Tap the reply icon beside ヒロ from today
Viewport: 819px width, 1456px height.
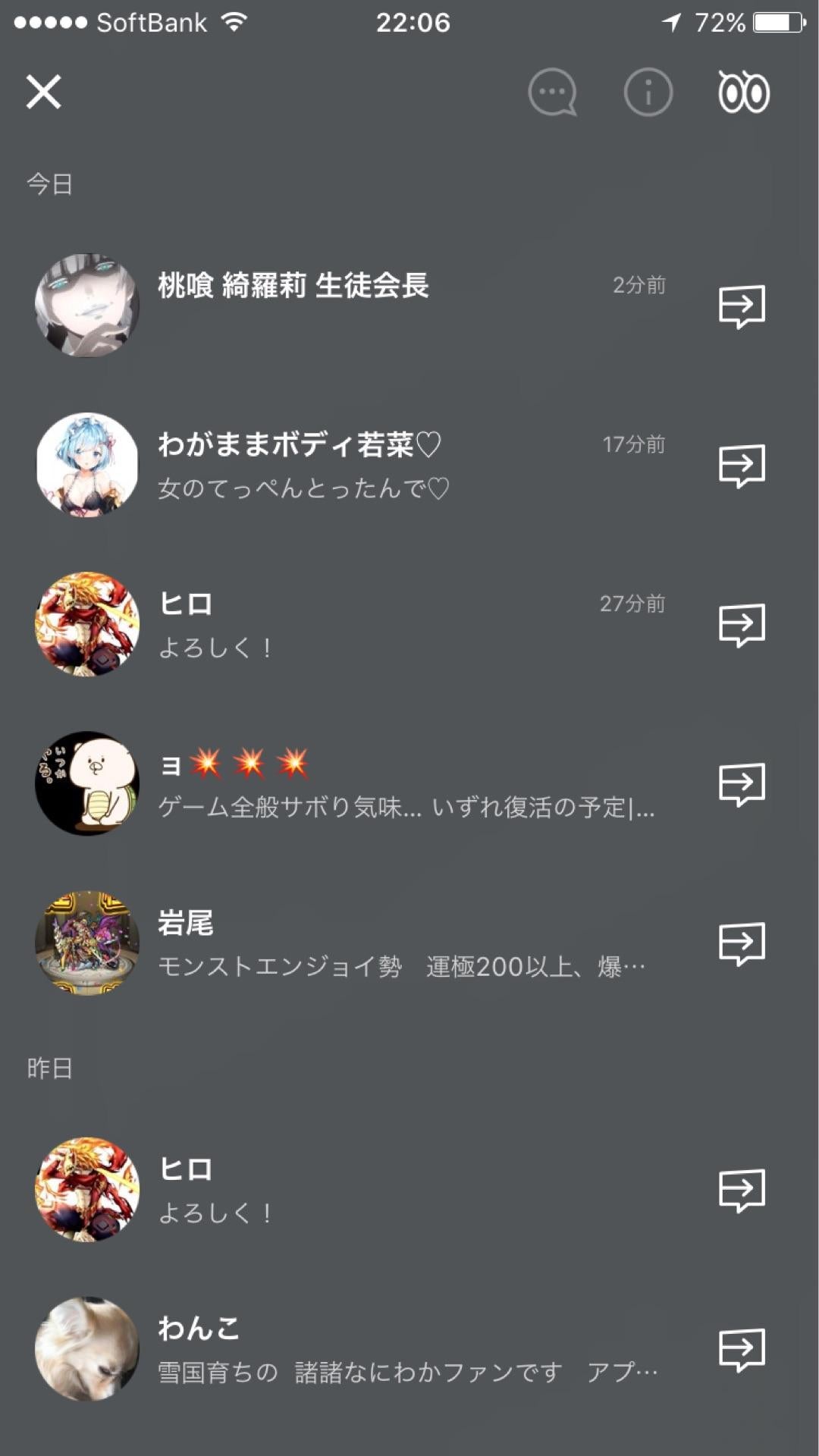pyautogui.click(x=742, y=624)
